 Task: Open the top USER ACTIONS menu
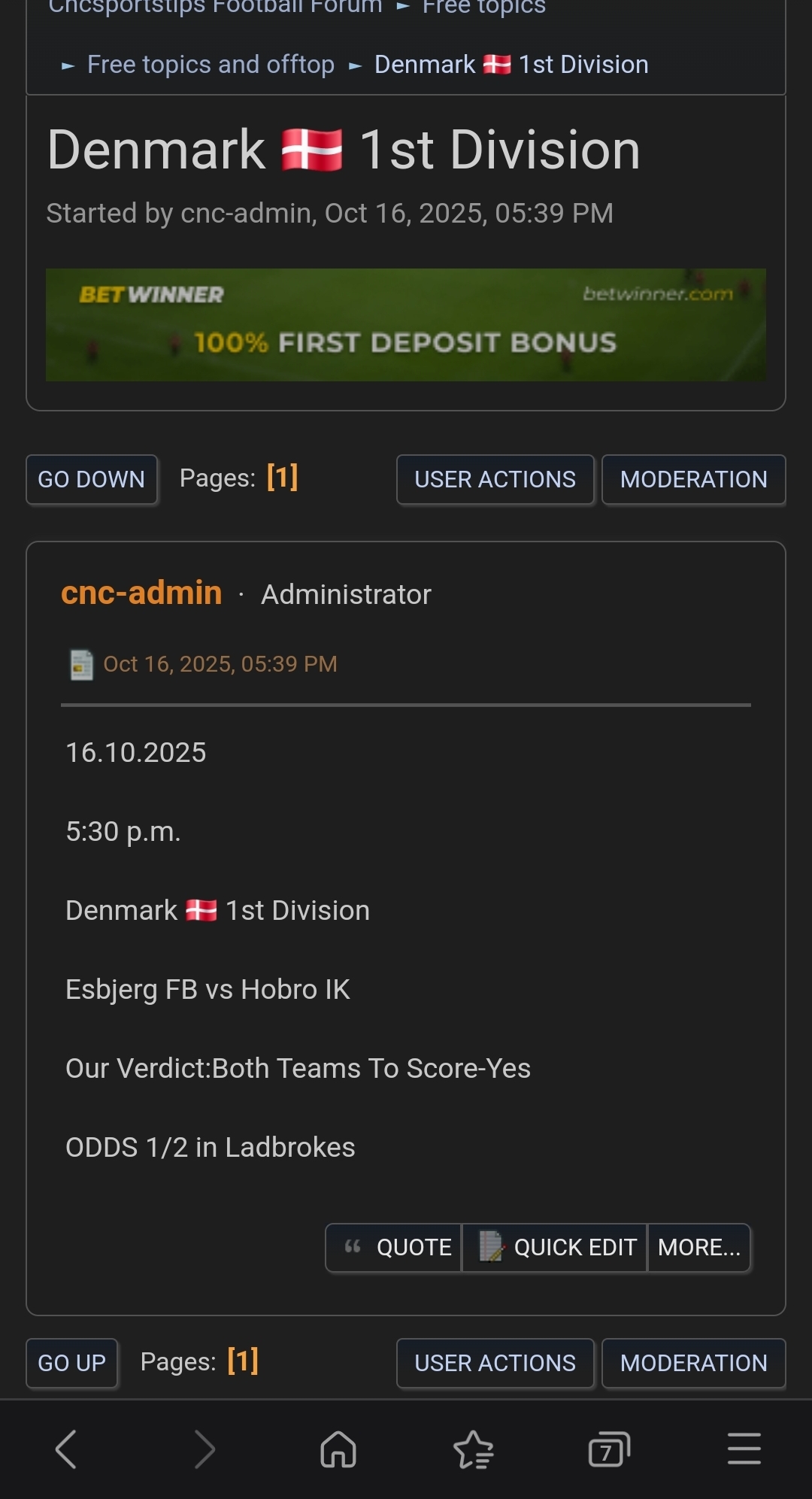[495, 479]
